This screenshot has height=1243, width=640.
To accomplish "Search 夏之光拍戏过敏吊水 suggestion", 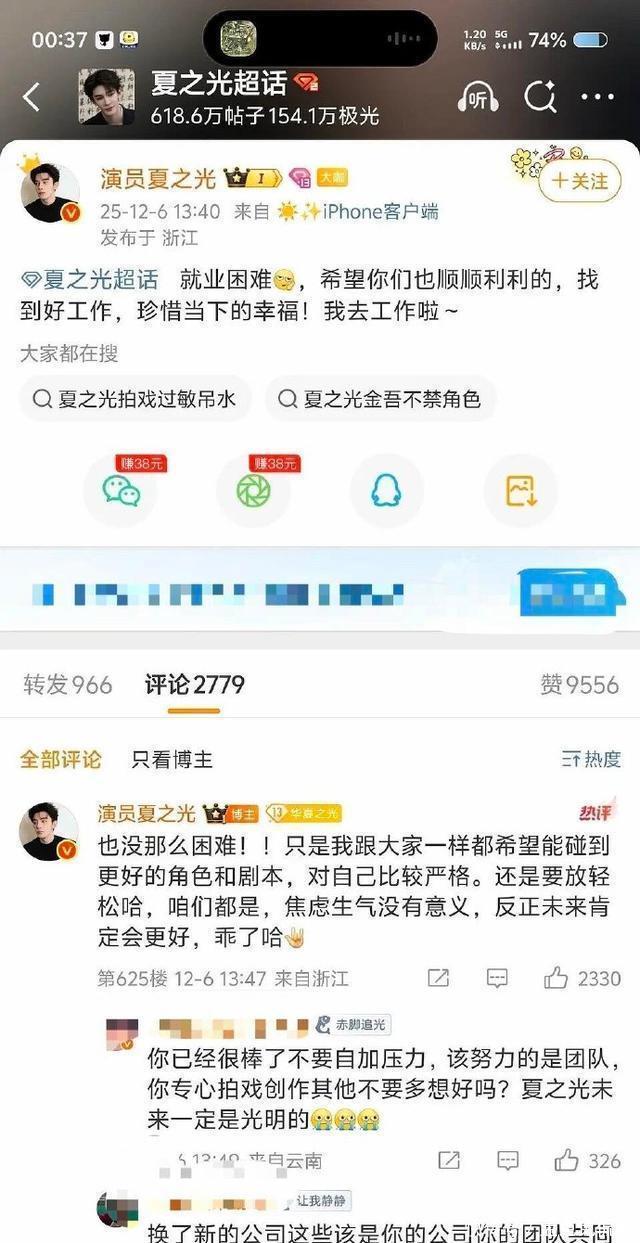I will [135, 399].
